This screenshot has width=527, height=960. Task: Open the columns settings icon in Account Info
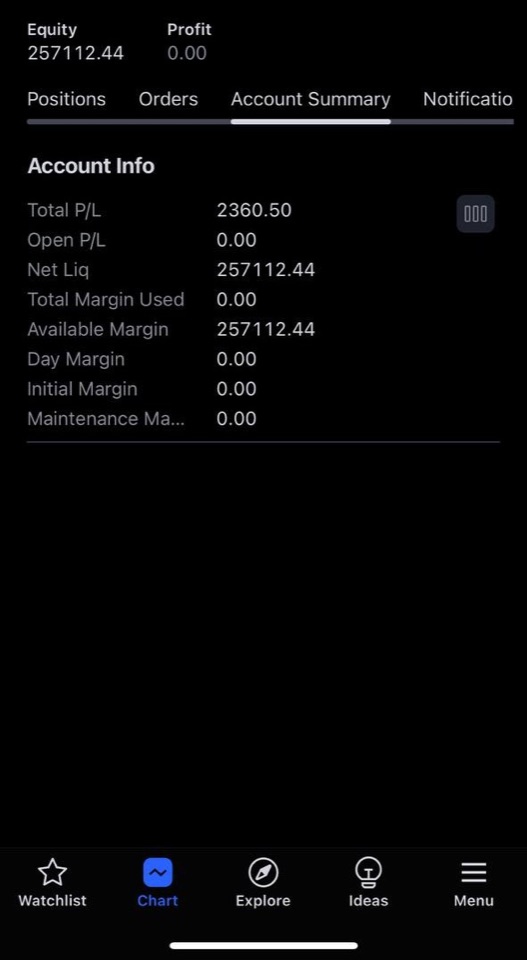point(476,214)
